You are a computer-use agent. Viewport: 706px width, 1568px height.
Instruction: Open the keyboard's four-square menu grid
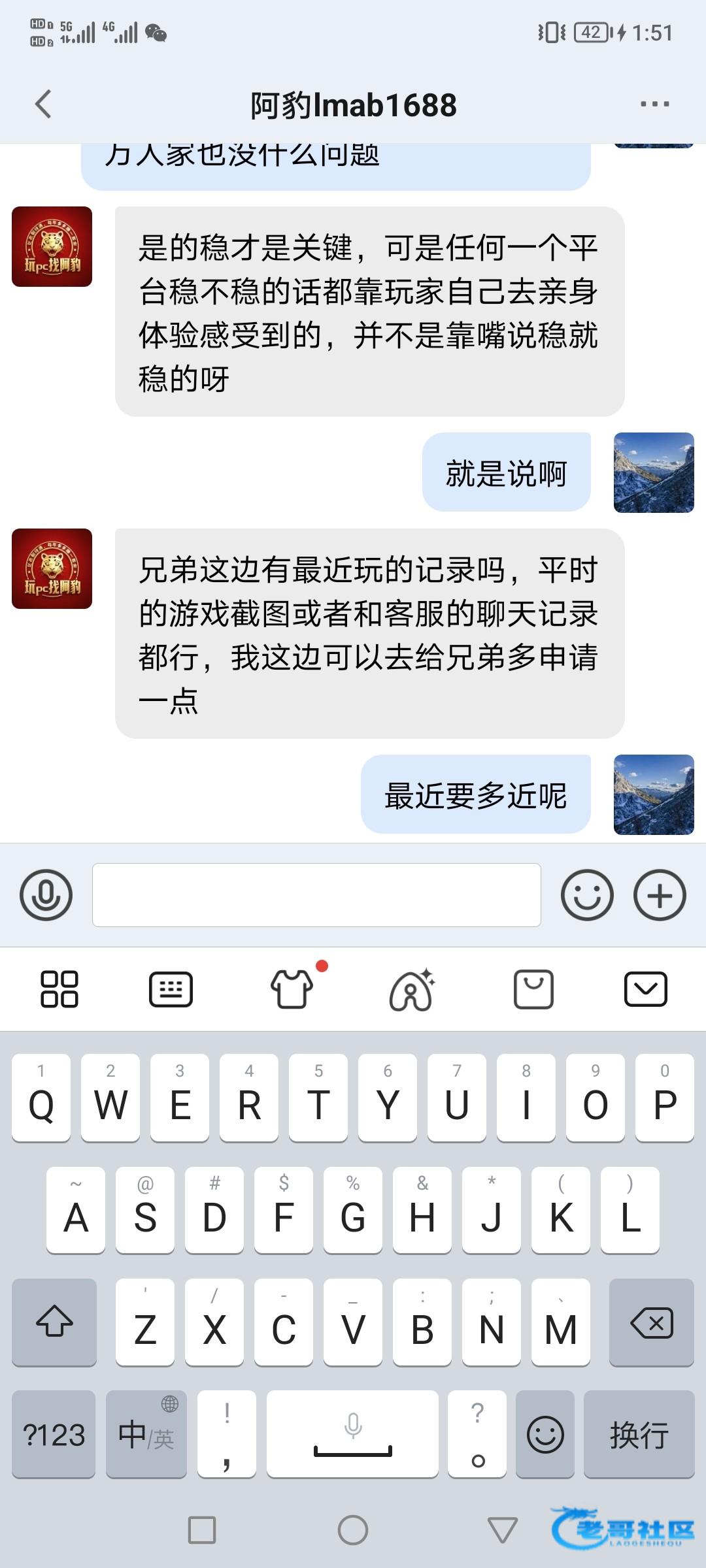59,989
